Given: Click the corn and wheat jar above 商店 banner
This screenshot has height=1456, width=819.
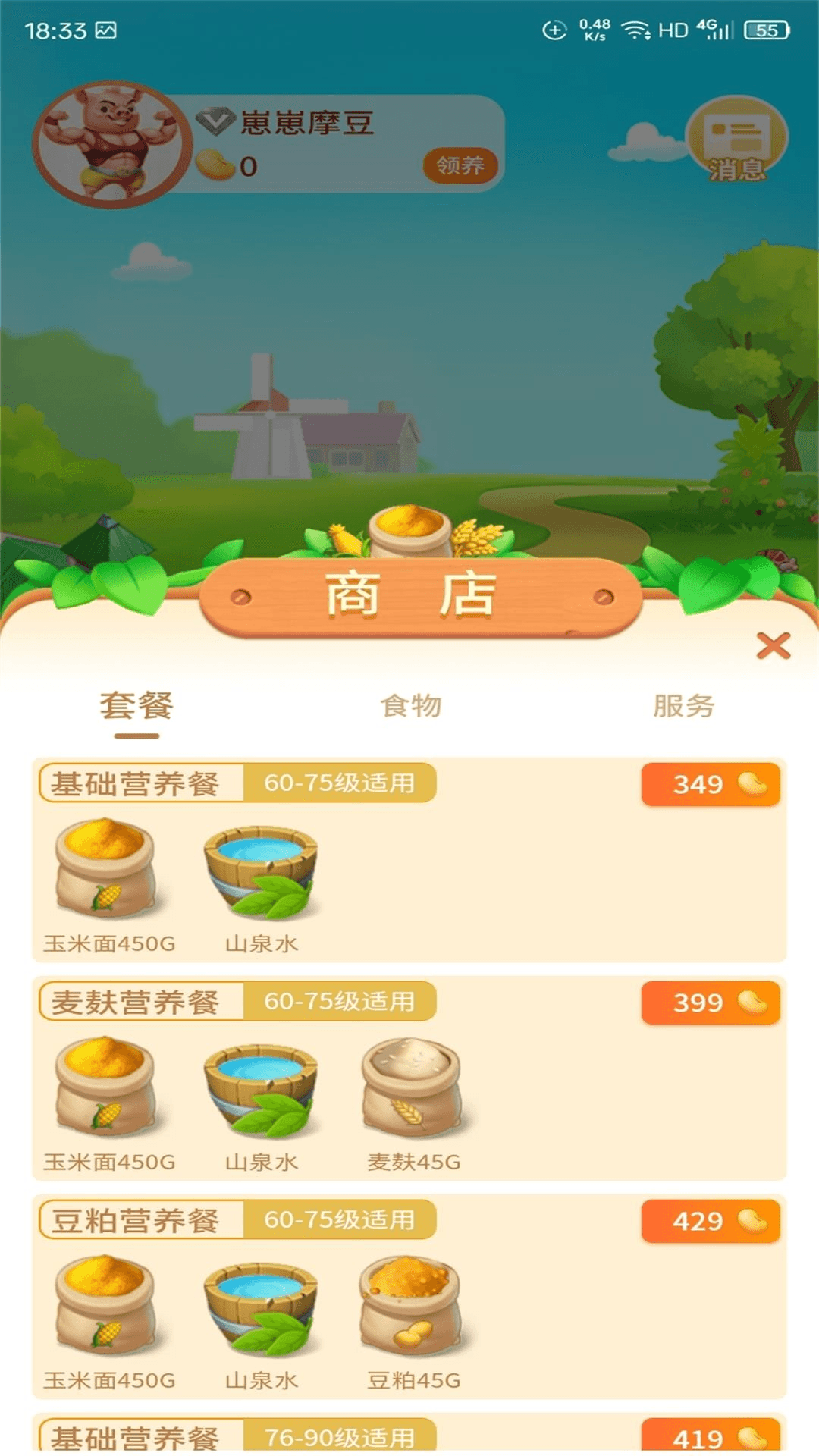Looking at the screenshot, I should pos(409,531).
